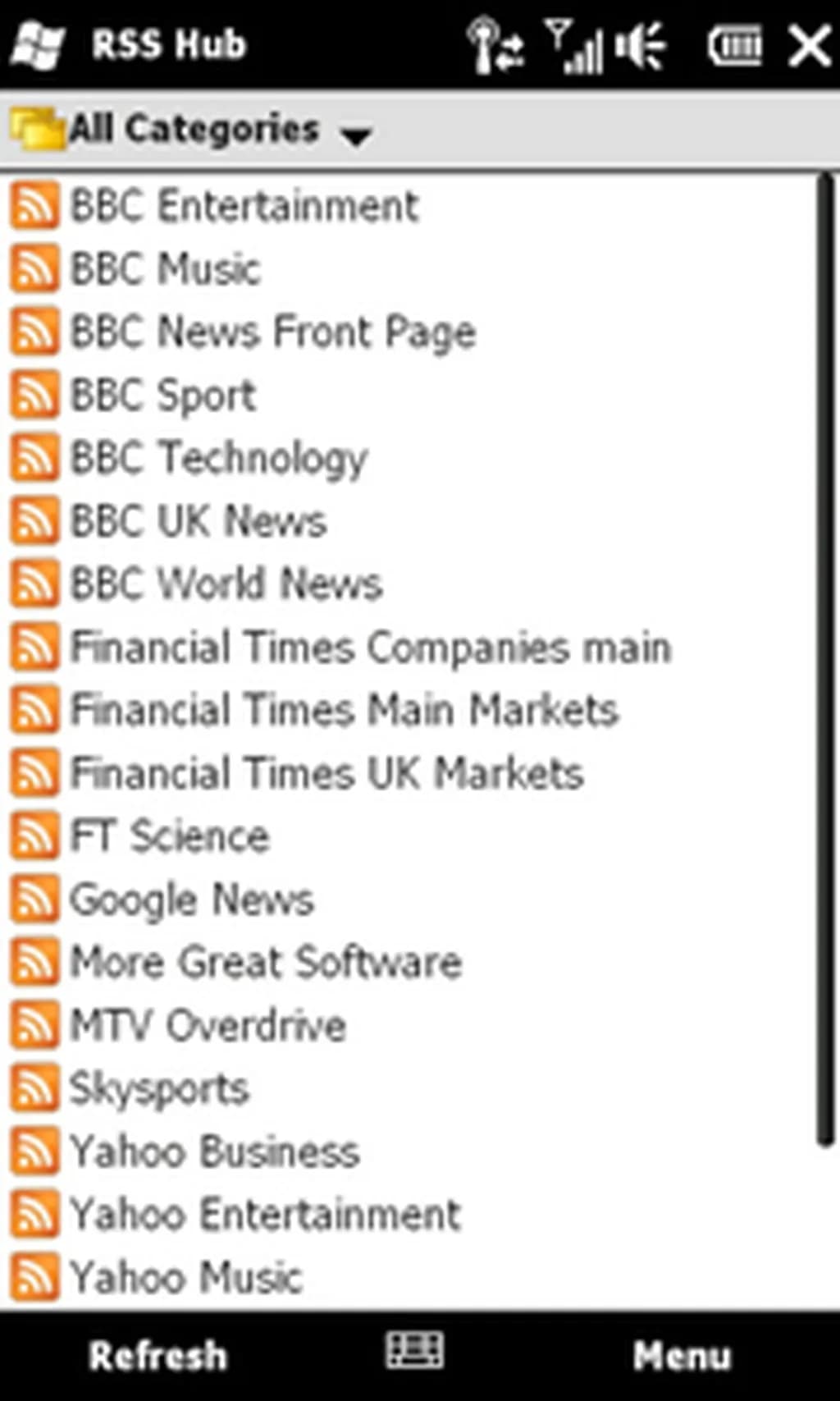Open the Google News feed

[x=191, y=900]
